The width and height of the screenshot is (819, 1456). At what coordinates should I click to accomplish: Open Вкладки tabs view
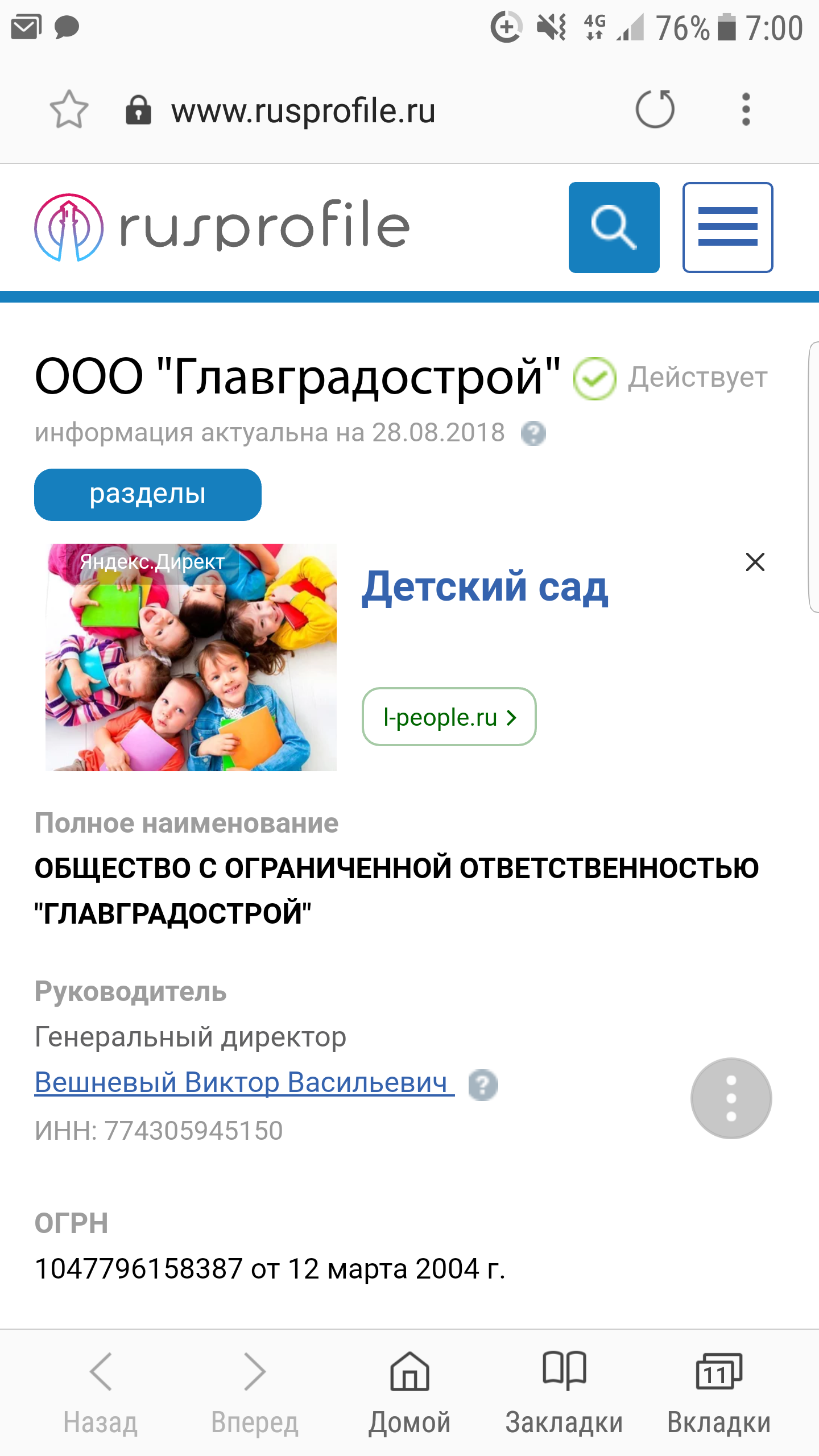click(718, 1392)
